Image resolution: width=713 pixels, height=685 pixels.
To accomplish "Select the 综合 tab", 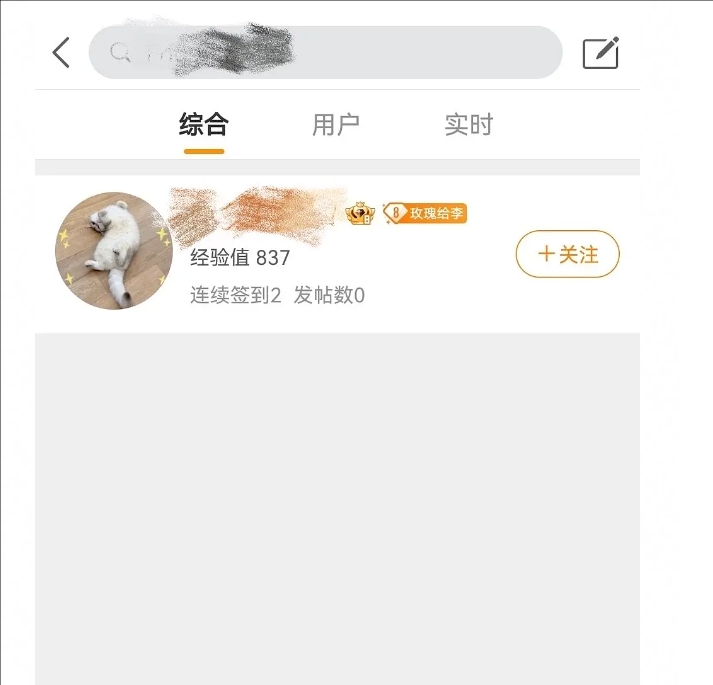I will 204,125.
